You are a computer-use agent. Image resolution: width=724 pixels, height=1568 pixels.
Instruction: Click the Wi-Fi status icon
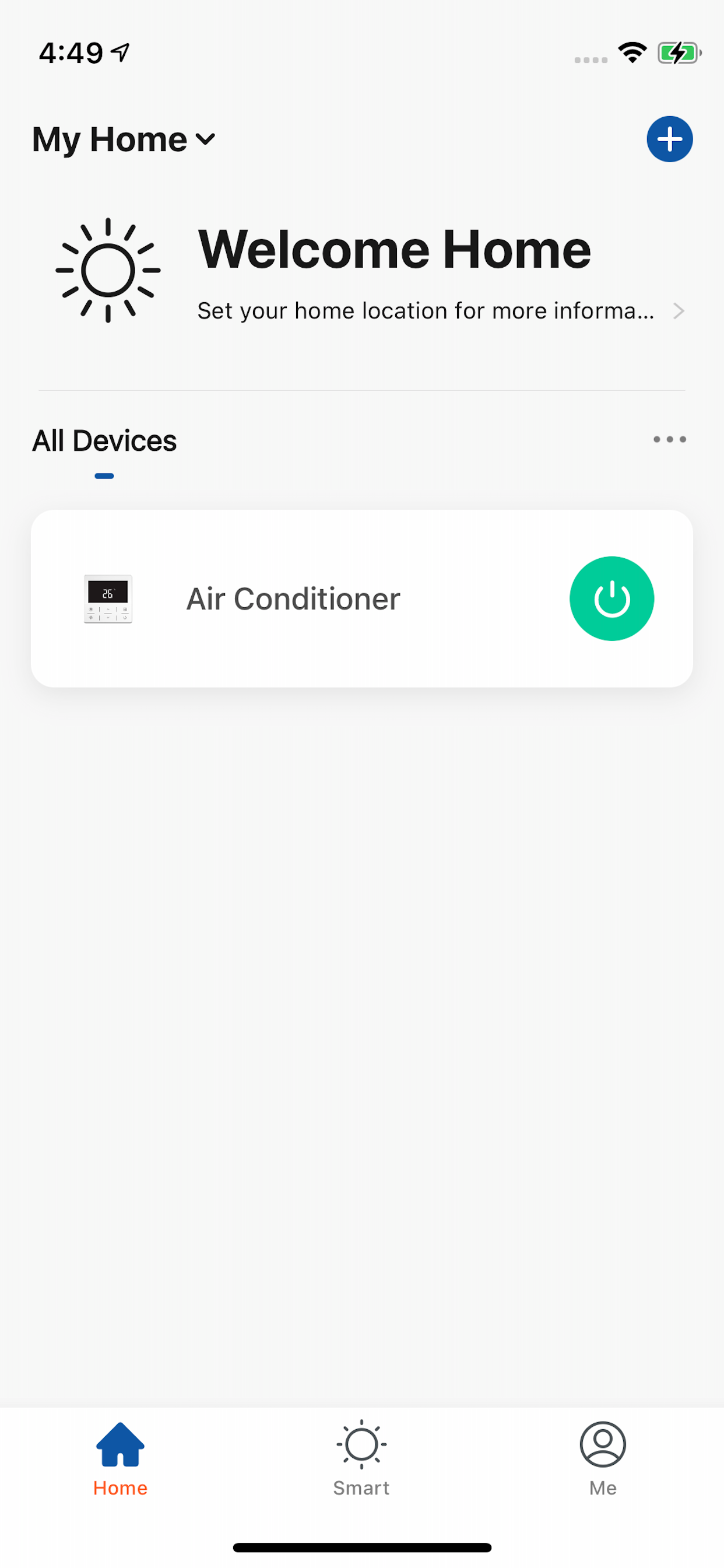631,54
